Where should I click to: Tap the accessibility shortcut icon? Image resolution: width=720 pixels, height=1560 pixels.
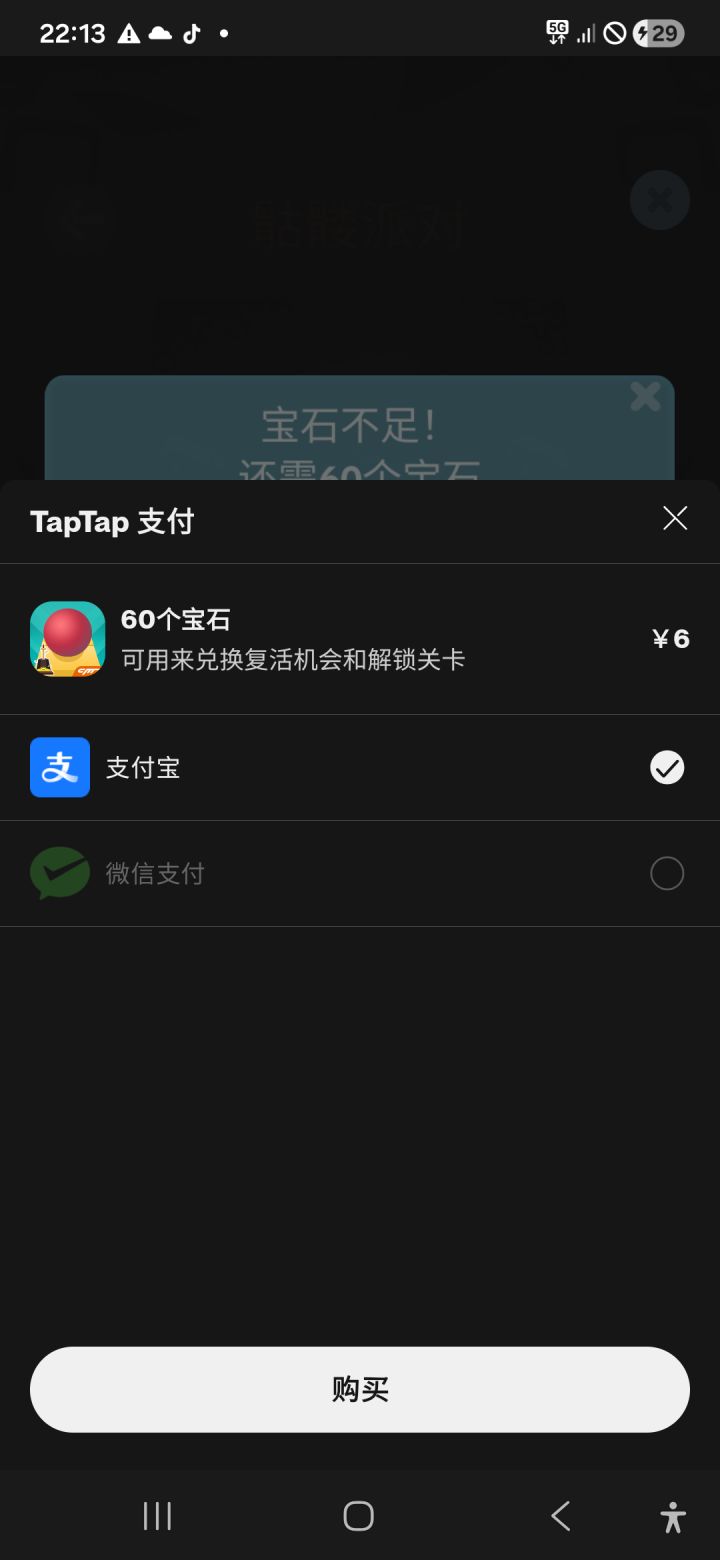coord(672,1515)
